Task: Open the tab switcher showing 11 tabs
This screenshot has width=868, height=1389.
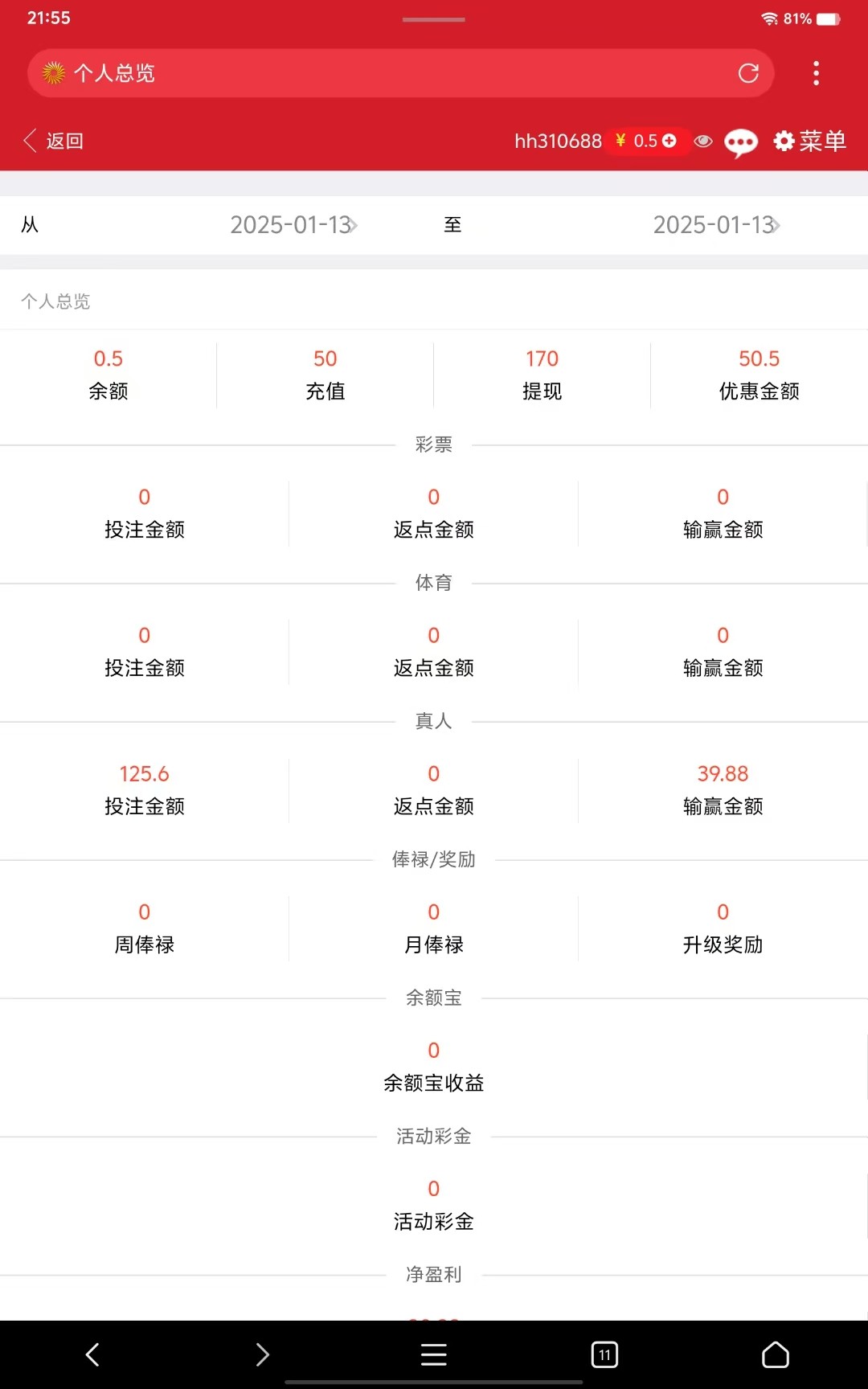Action: point(604,1354)
